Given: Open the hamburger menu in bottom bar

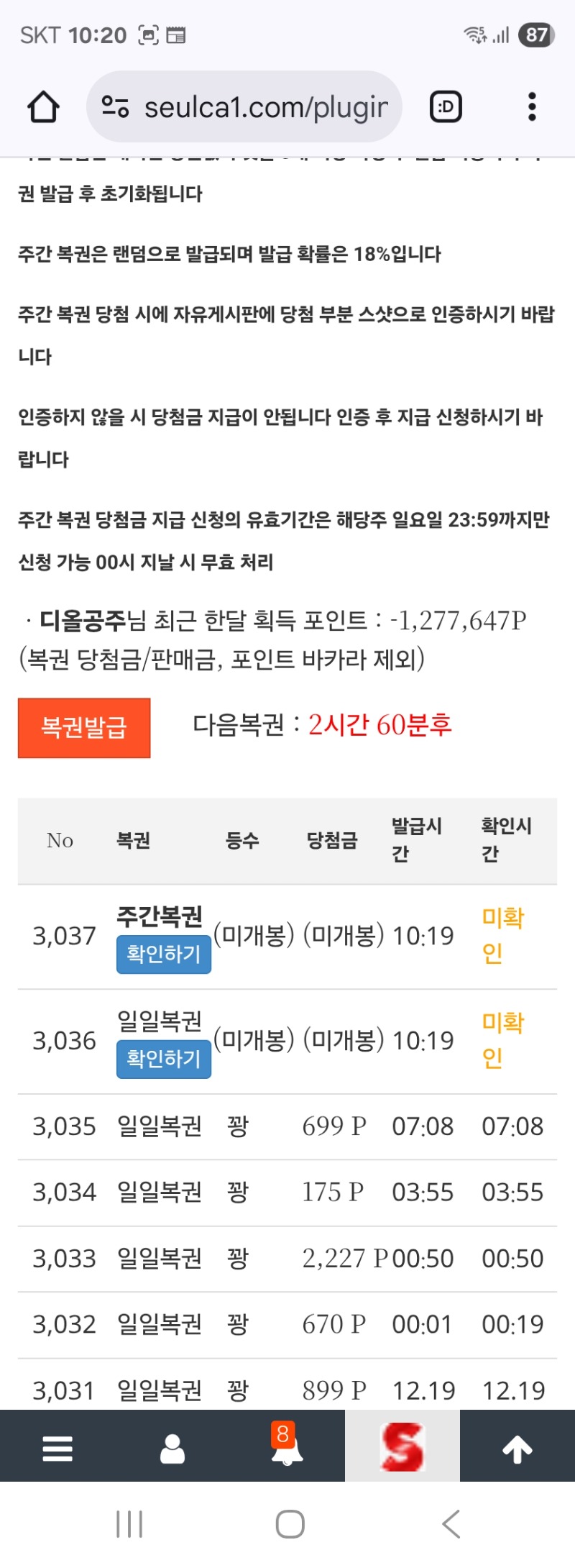Looking at the screenshot, I should pos(57,1448).
